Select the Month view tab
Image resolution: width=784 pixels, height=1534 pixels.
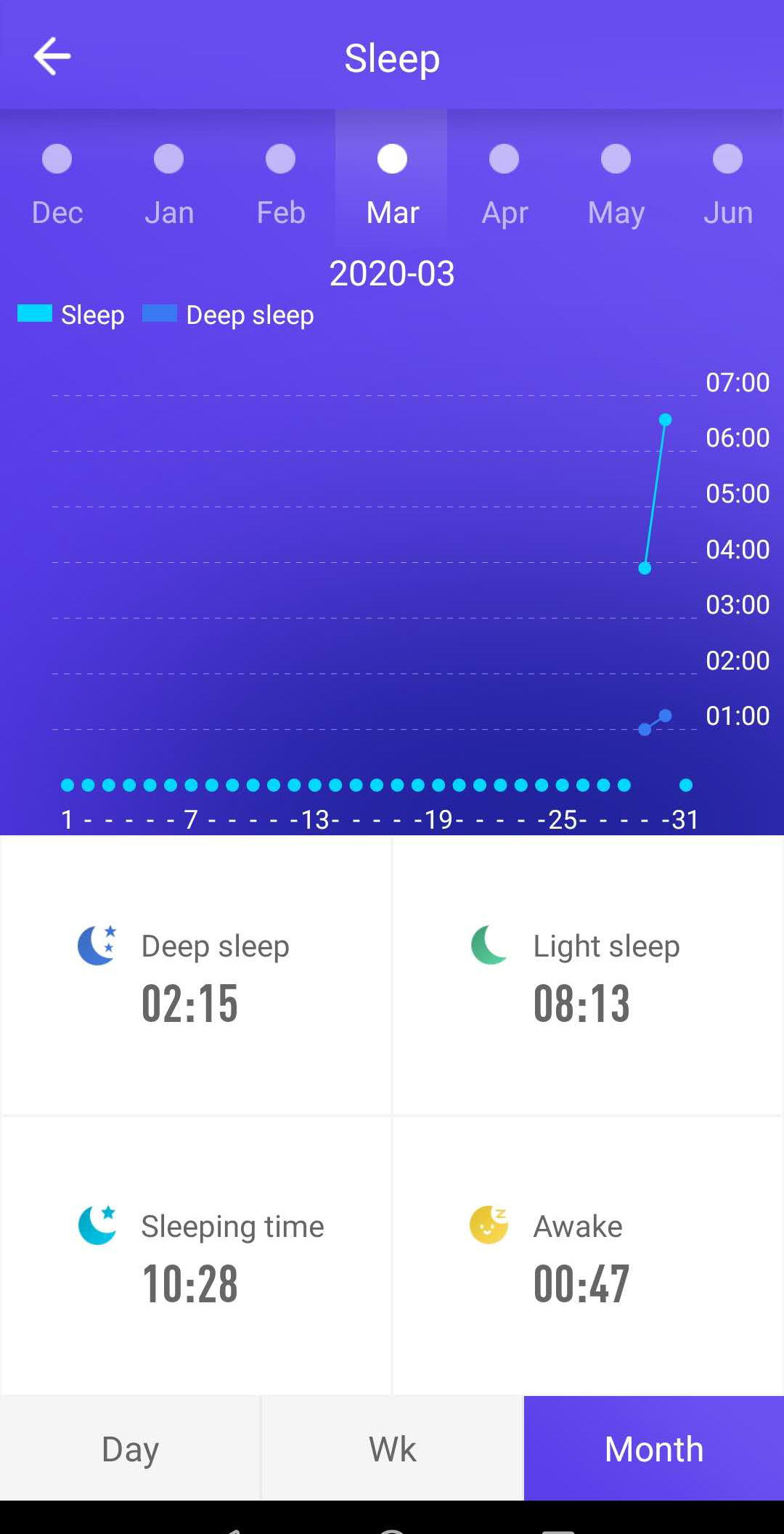tap(653, 1448)
